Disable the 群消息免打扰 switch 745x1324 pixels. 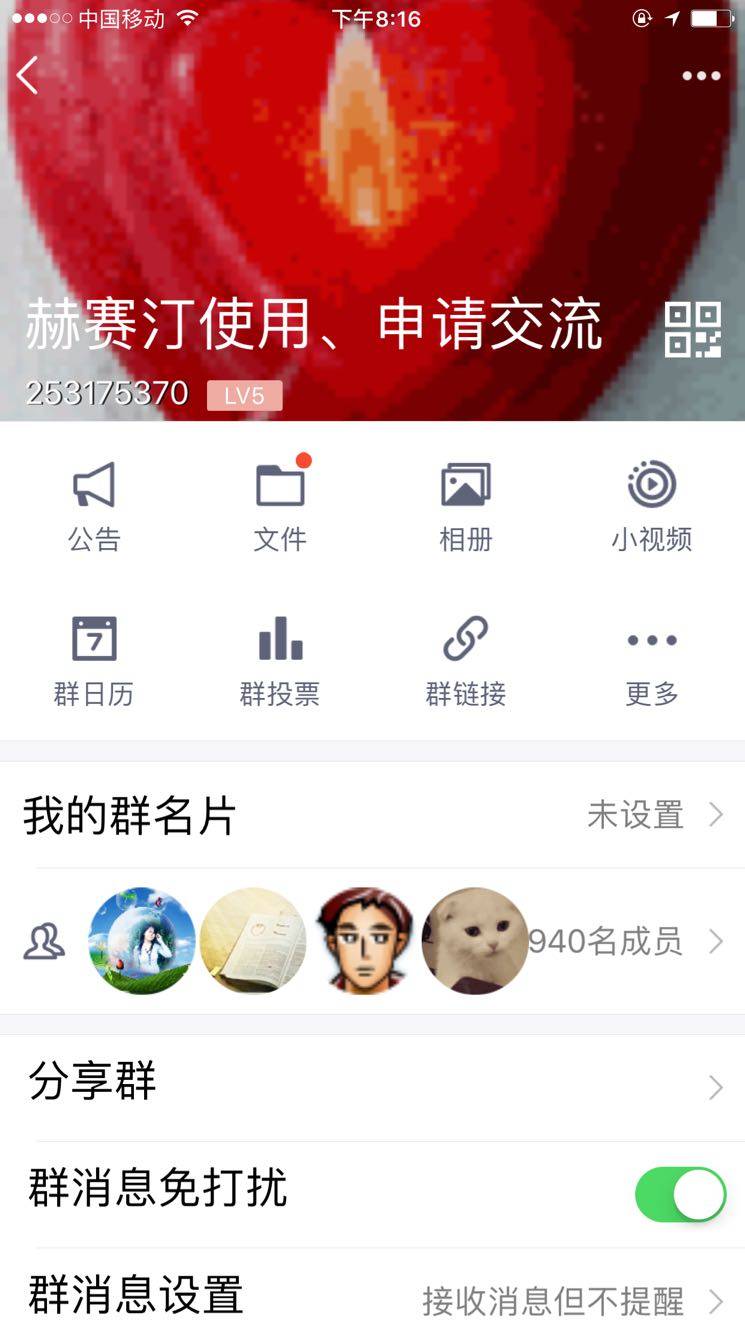pos(680,1194)
